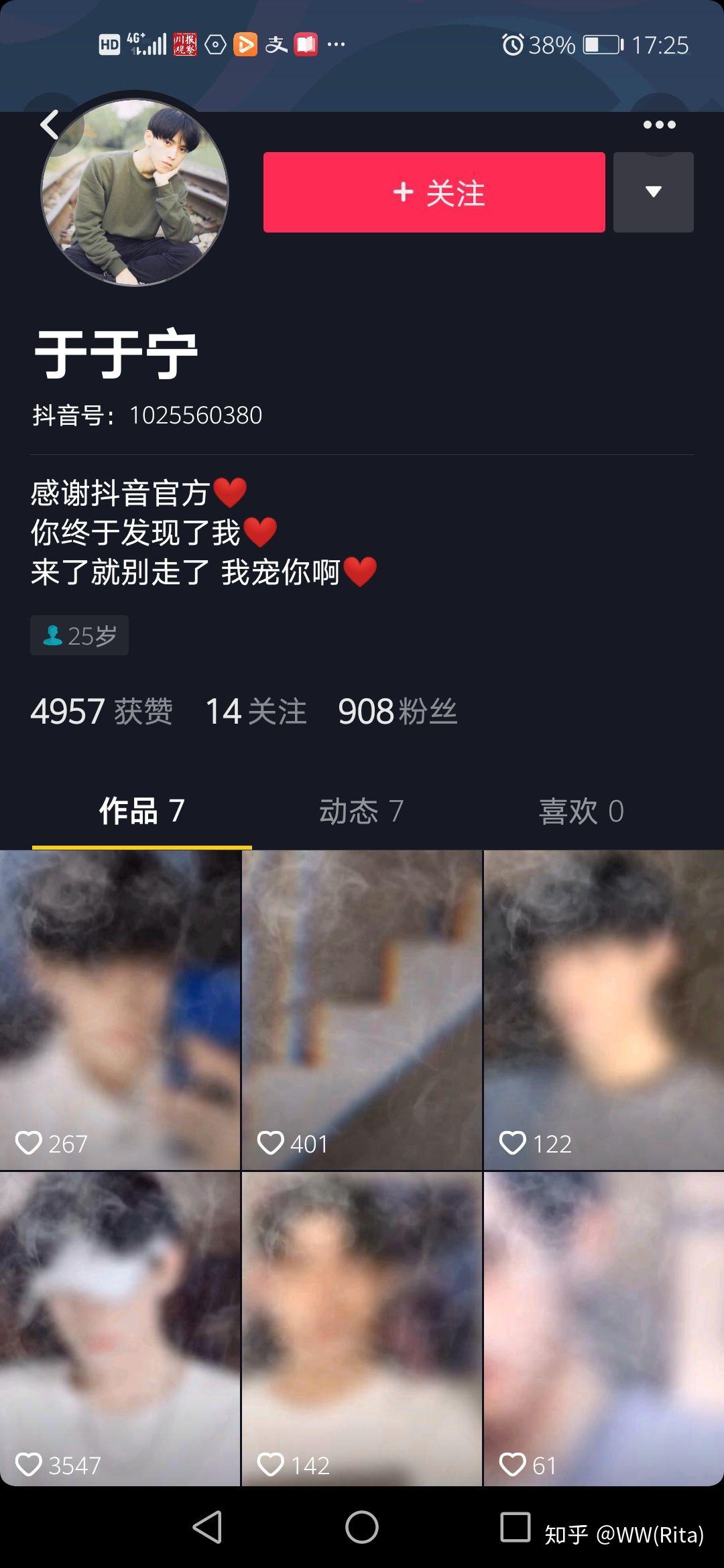Switch to the 喜欢 tab
Image resolution: width=724 pixels, height=1568 pixels.
tap(581, 811)
